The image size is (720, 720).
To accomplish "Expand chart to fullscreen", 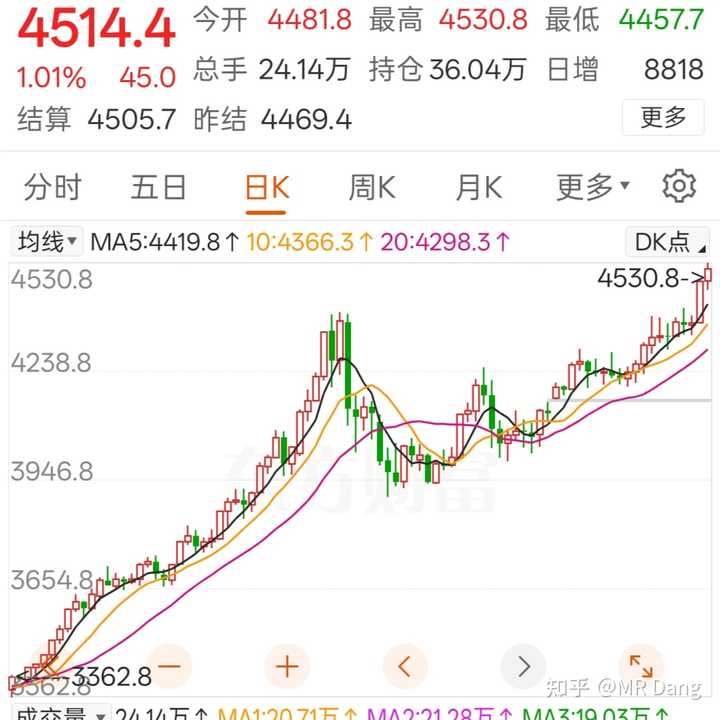I will pyautogui.click(x=641, y=665).
